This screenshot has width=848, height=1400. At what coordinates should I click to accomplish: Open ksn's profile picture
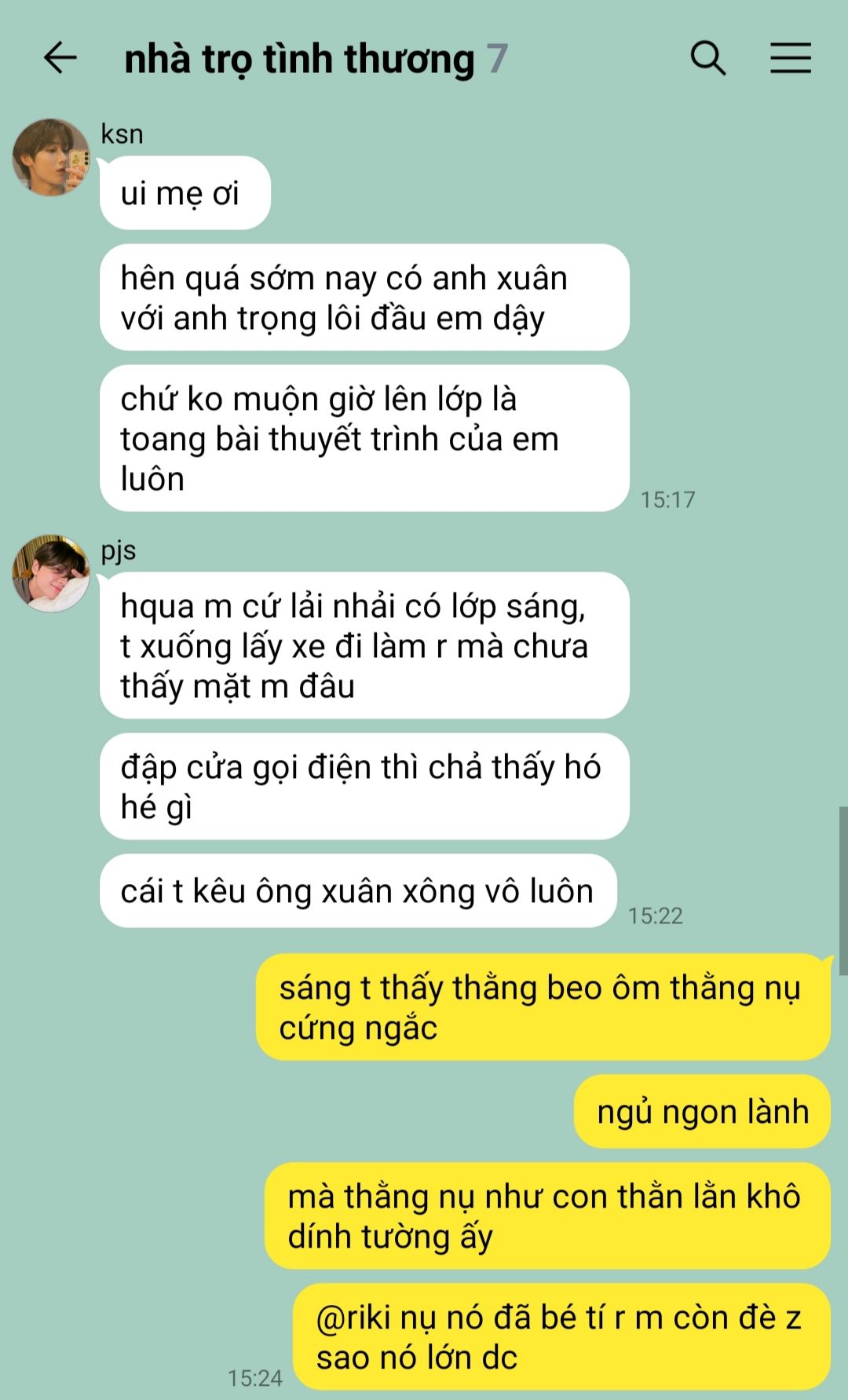pos(51,157)
